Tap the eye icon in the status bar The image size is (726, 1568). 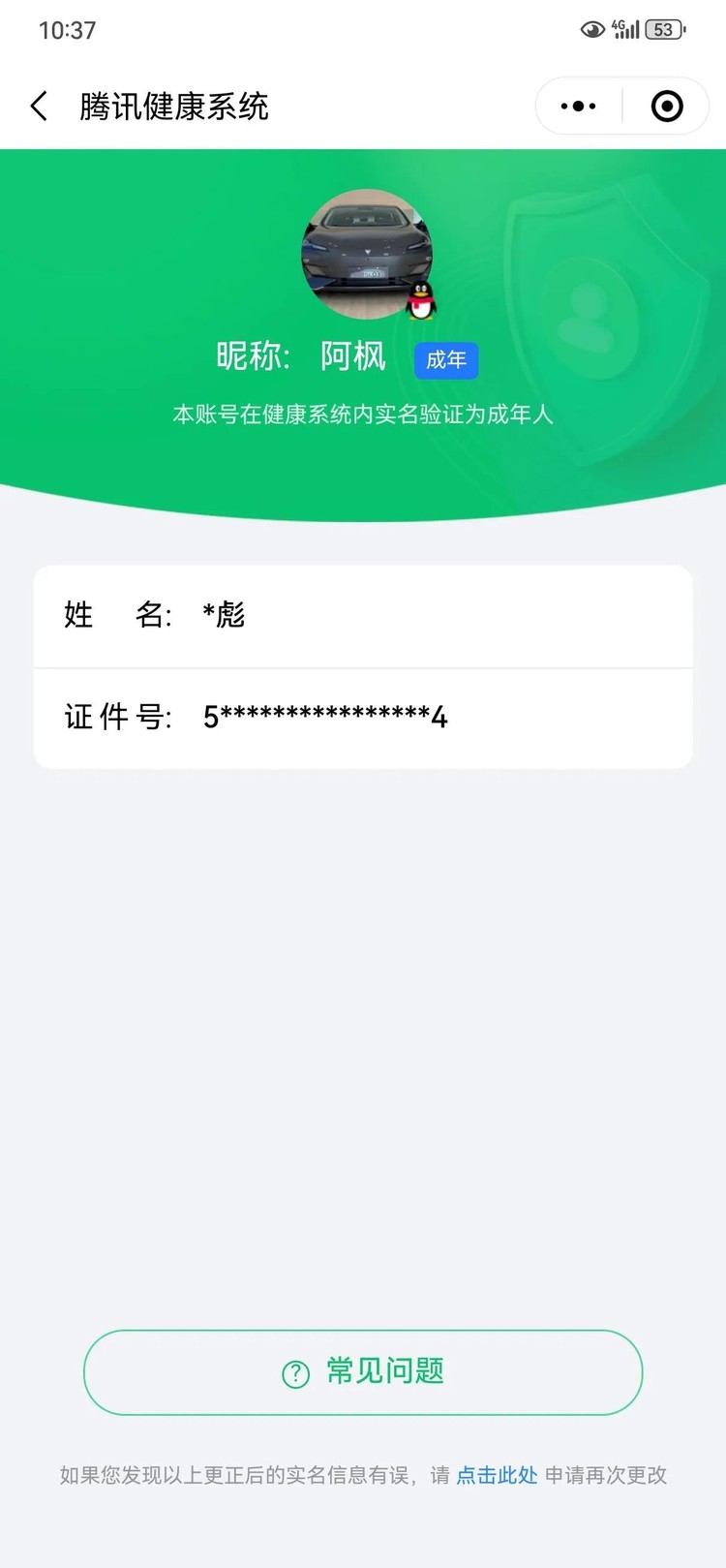pyautogui.click(x=593, y=29)
